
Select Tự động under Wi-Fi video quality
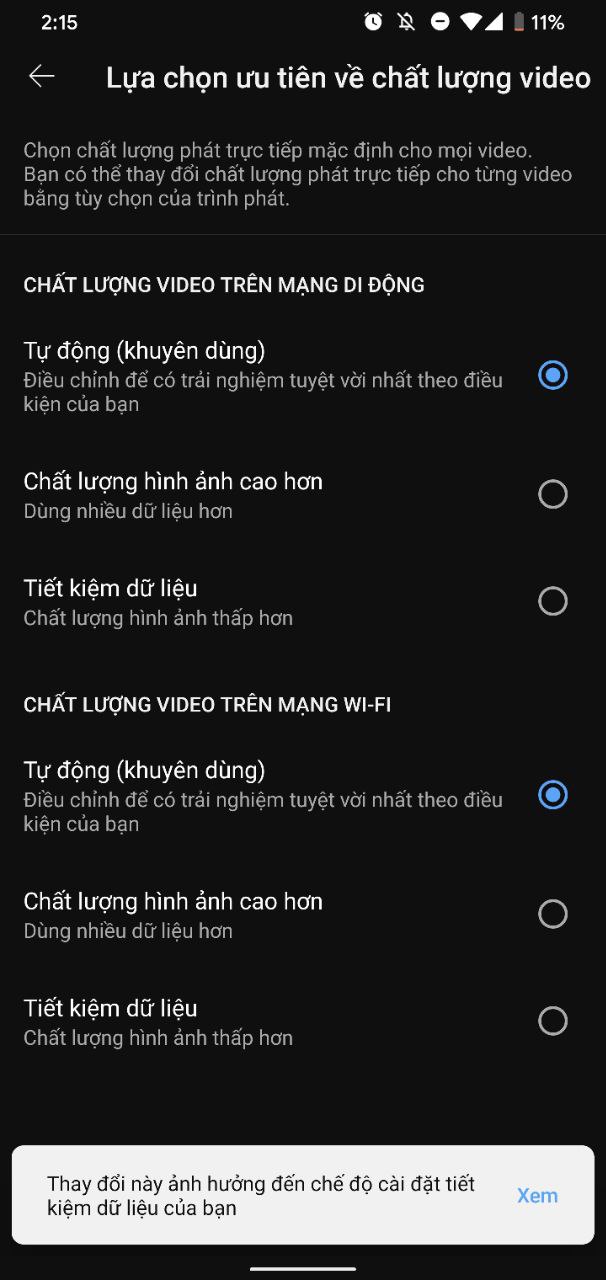[x=303, y=796]
